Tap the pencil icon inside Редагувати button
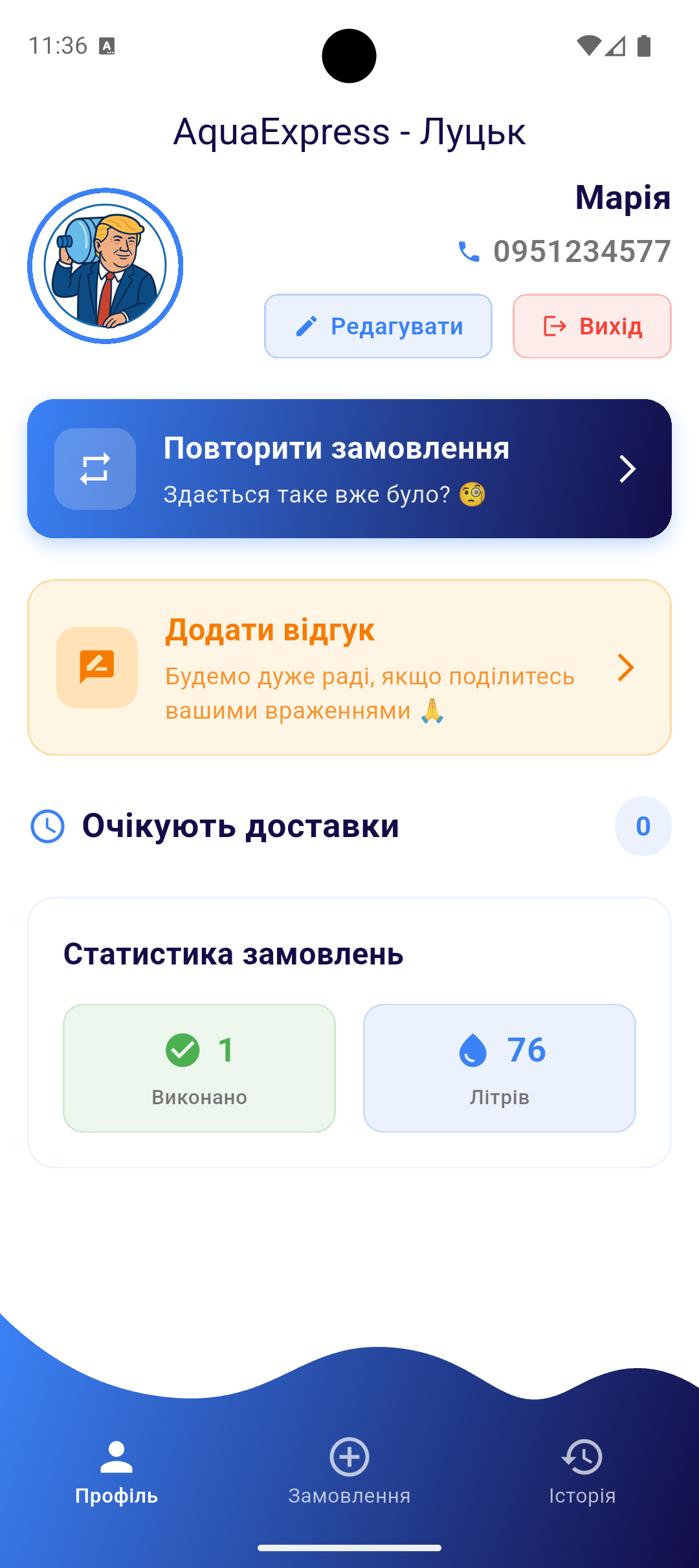The image size is (699, 1568). (305, 326)
